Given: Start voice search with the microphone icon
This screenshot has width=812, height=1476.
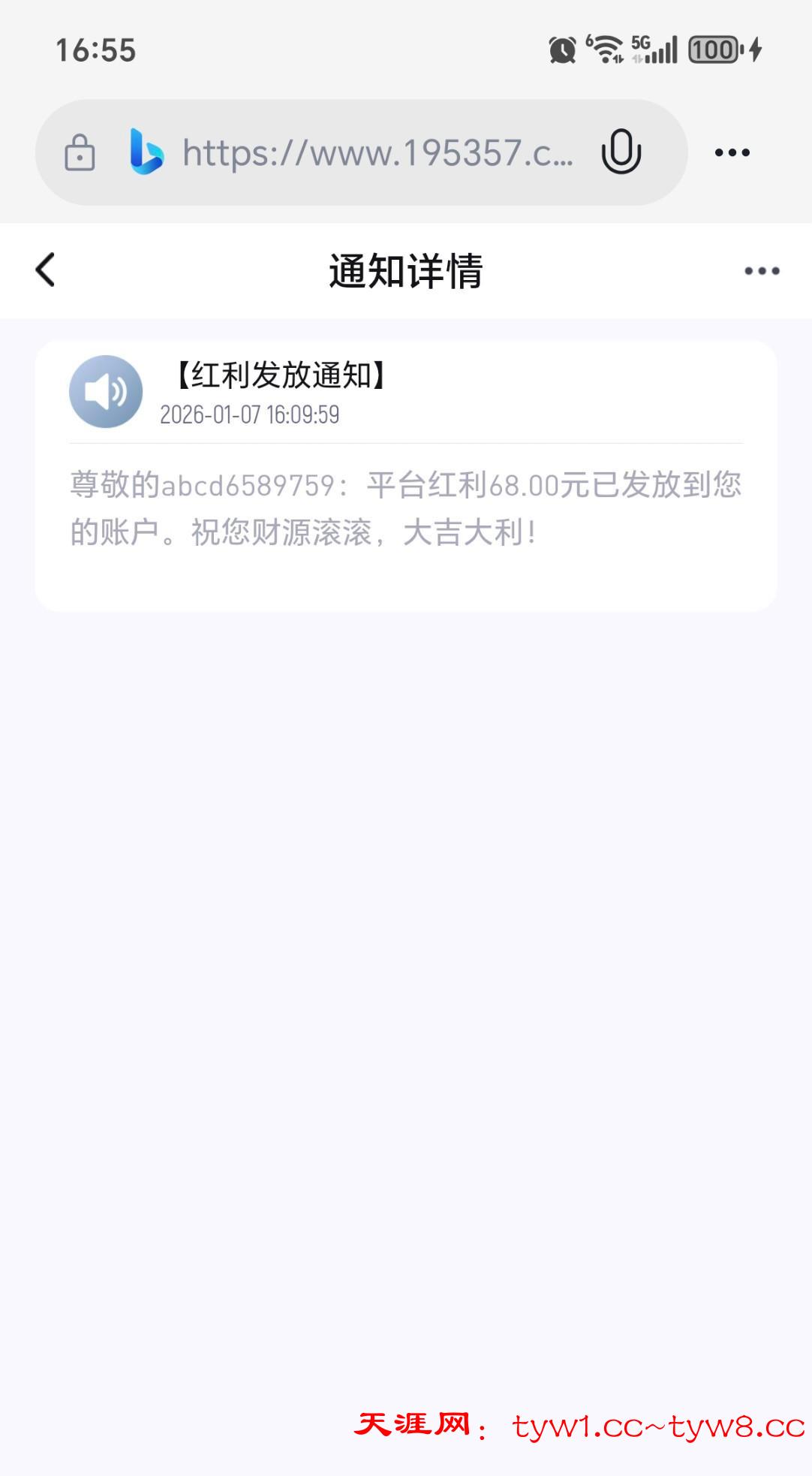Looking at the screenshot, I should [x=621, y=152].
